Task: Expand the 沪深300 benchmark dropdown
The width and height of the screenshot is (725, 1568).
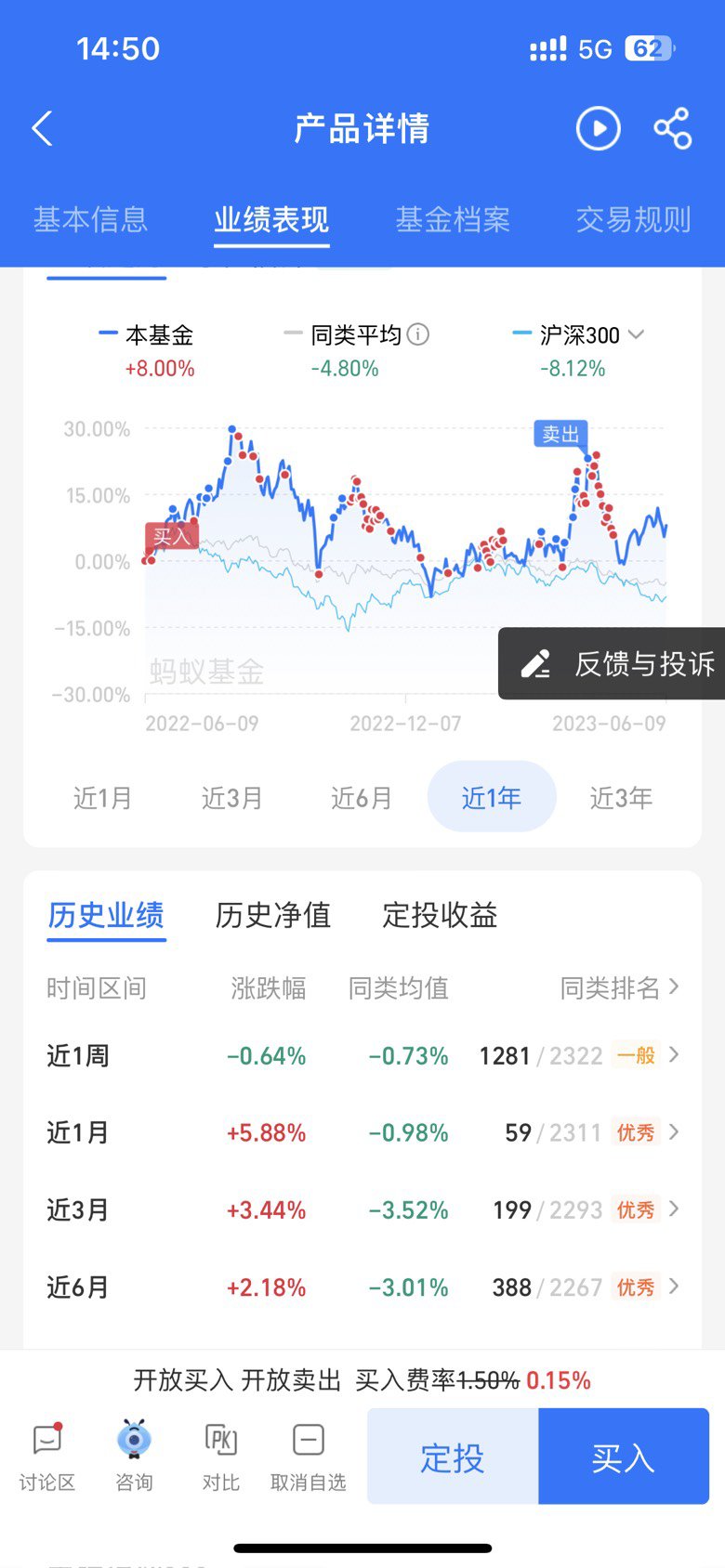Action: tap(636, 334)
